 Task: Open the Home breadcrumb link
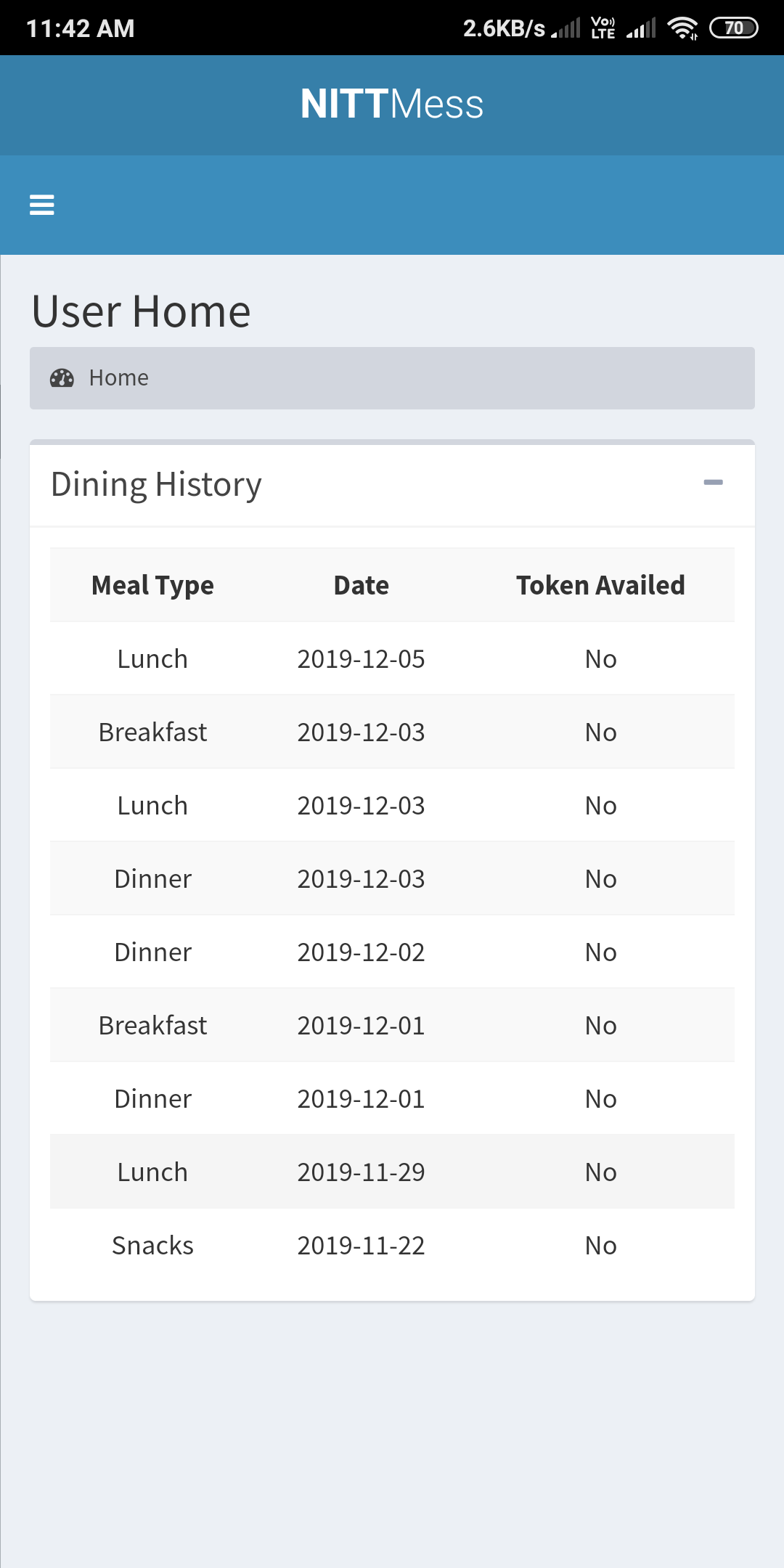pos(118,378)
